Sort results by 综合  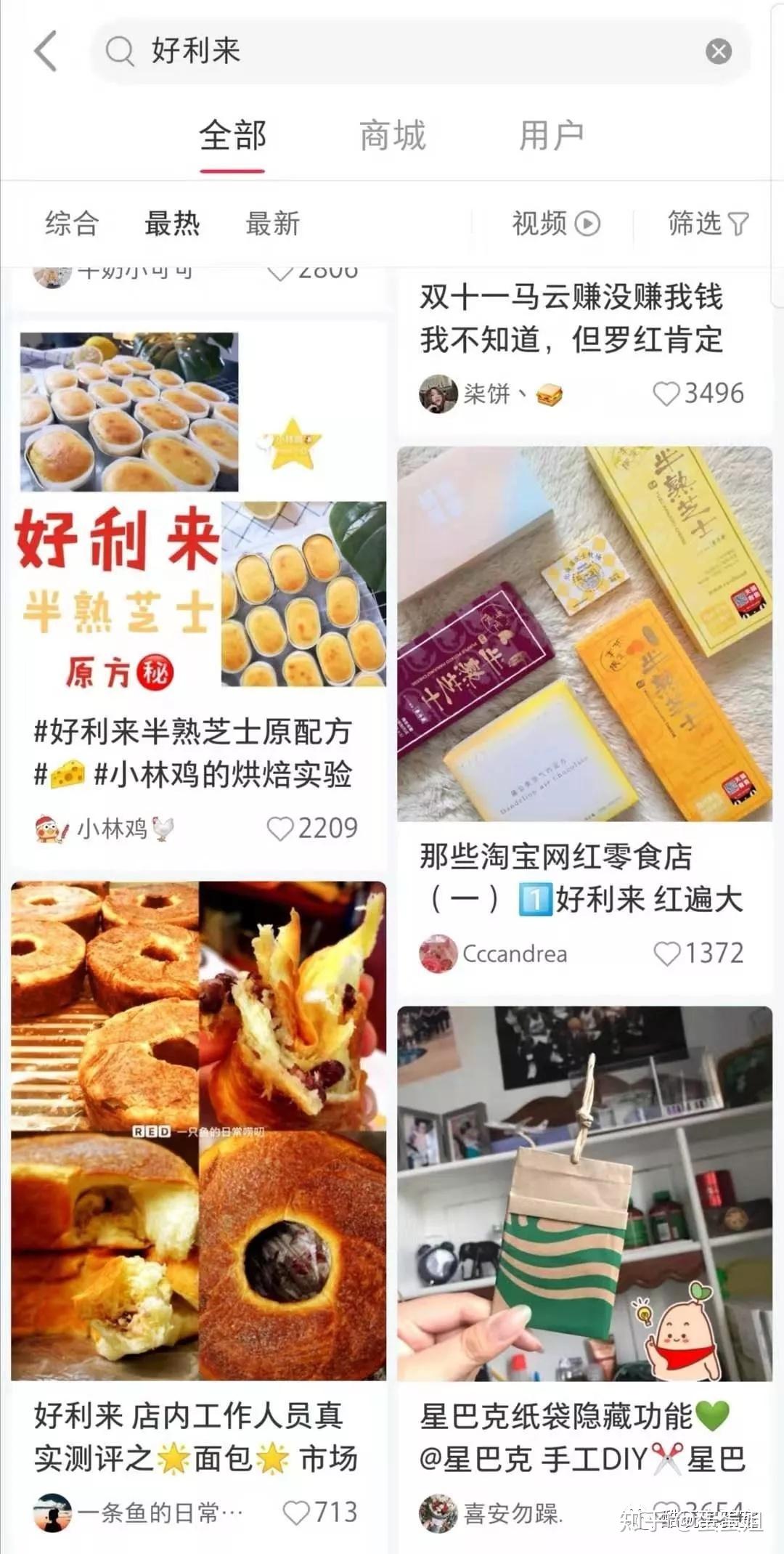click(x=72, y=223)
